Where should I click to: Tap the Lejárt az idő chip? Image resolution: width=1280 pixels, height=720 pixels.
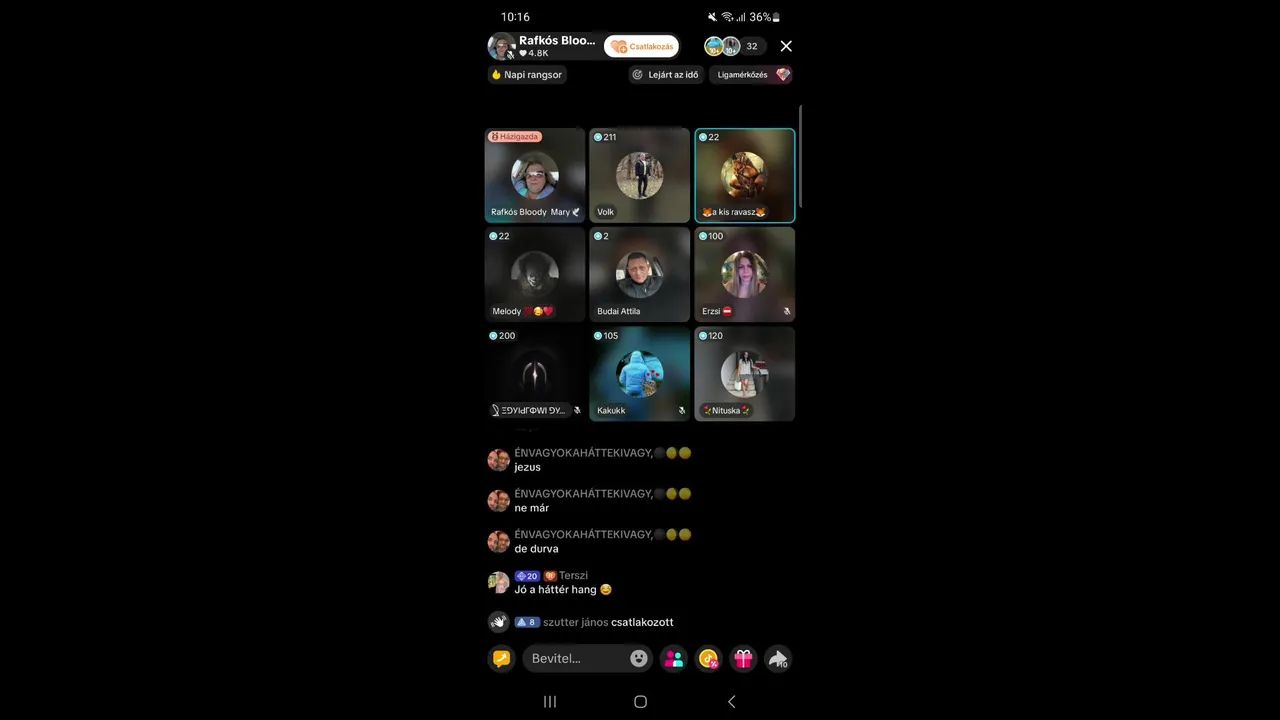pyautogui.click(x=665, y=75)
